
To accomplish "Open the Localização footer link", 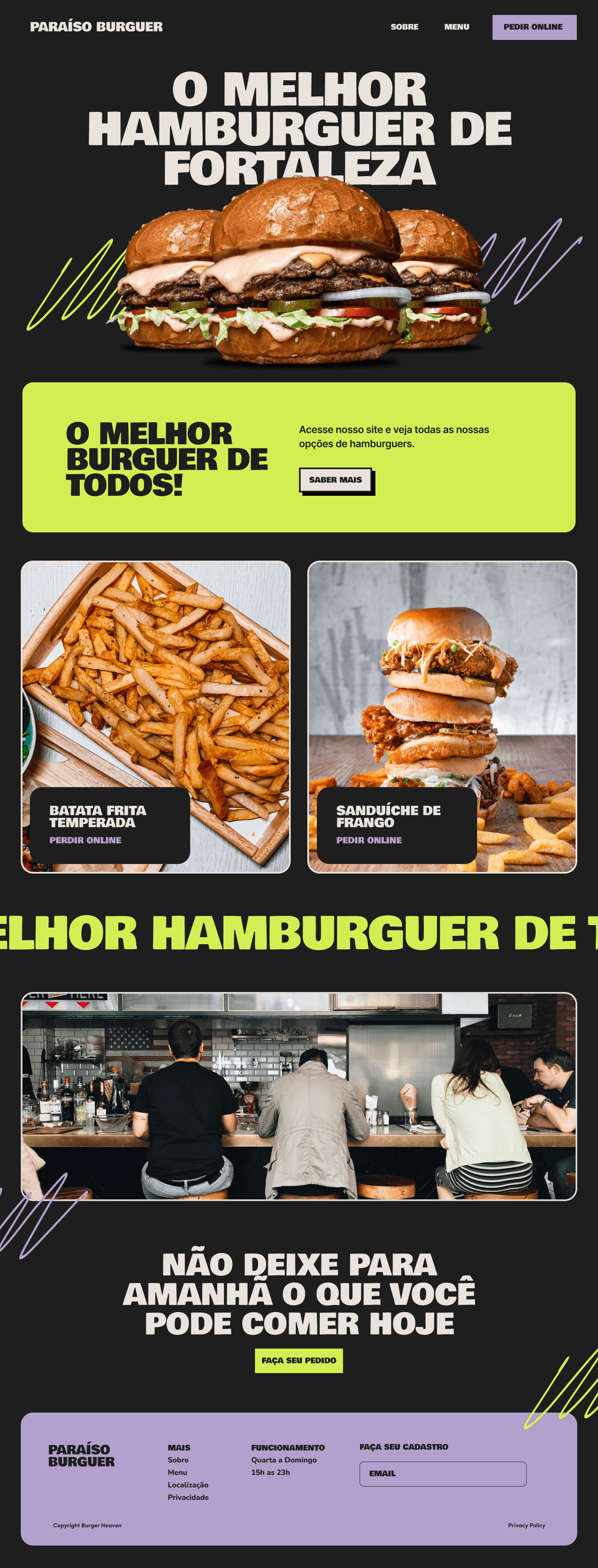I will point(188,1484).
